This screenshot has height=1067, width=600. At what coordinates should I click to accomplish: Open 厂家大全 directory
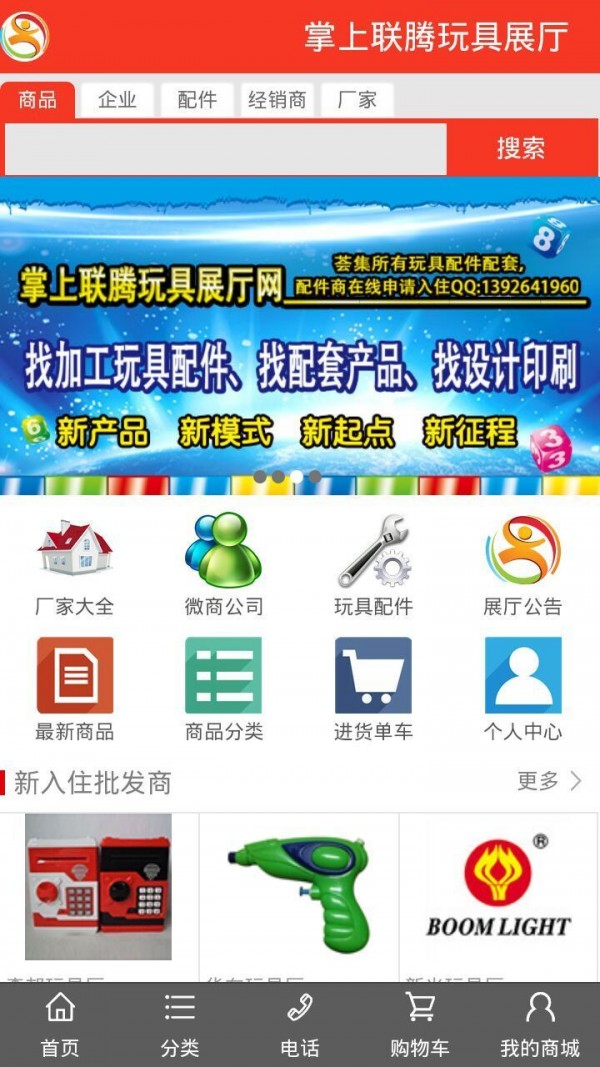tap(75, 565)
